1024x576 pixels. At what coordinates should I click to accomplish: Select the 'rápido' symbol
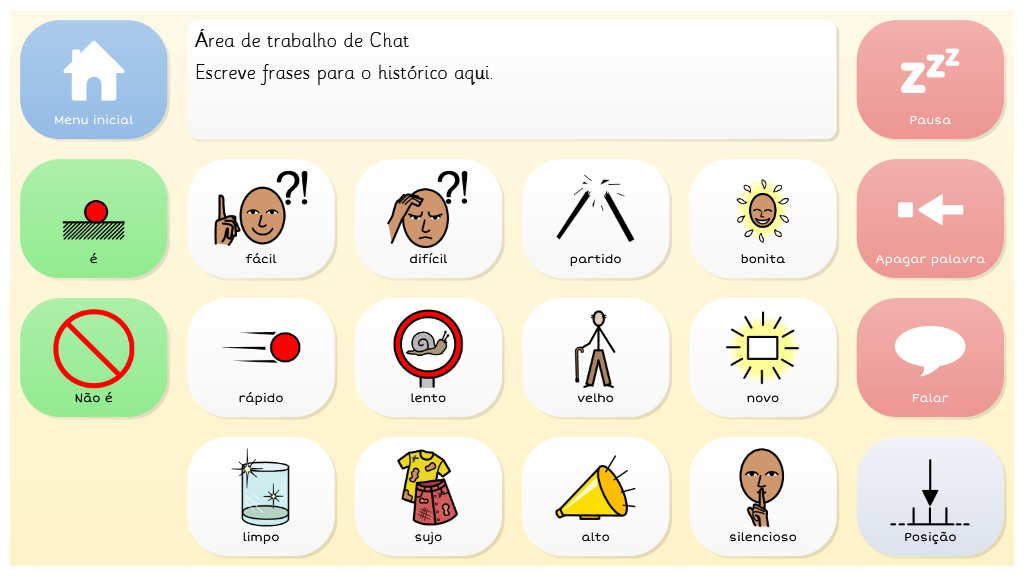261,357
